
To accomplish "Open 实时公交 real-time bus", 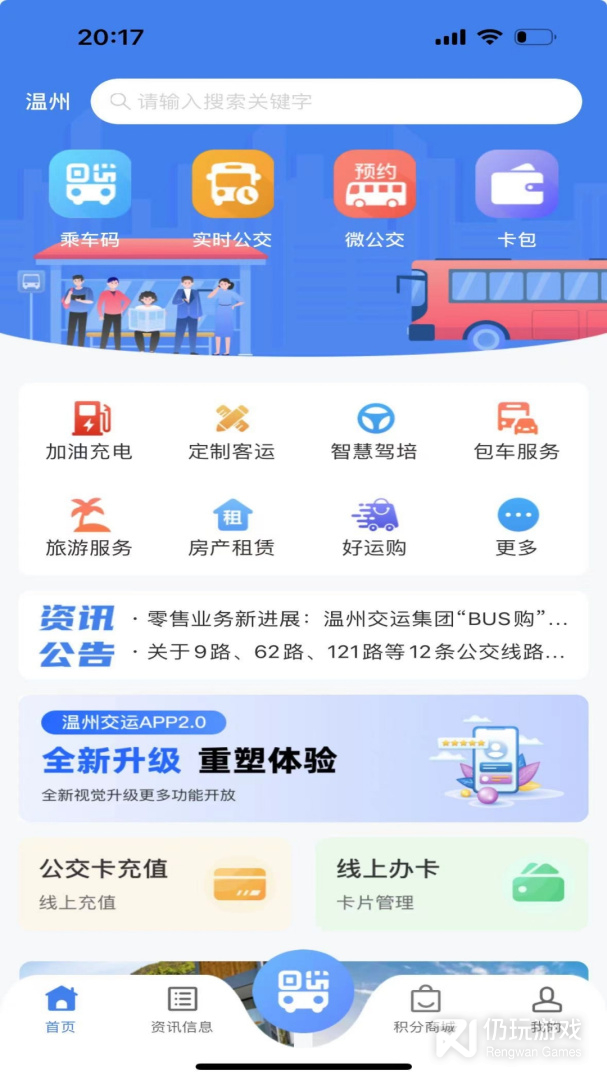I will coord(232,197).
